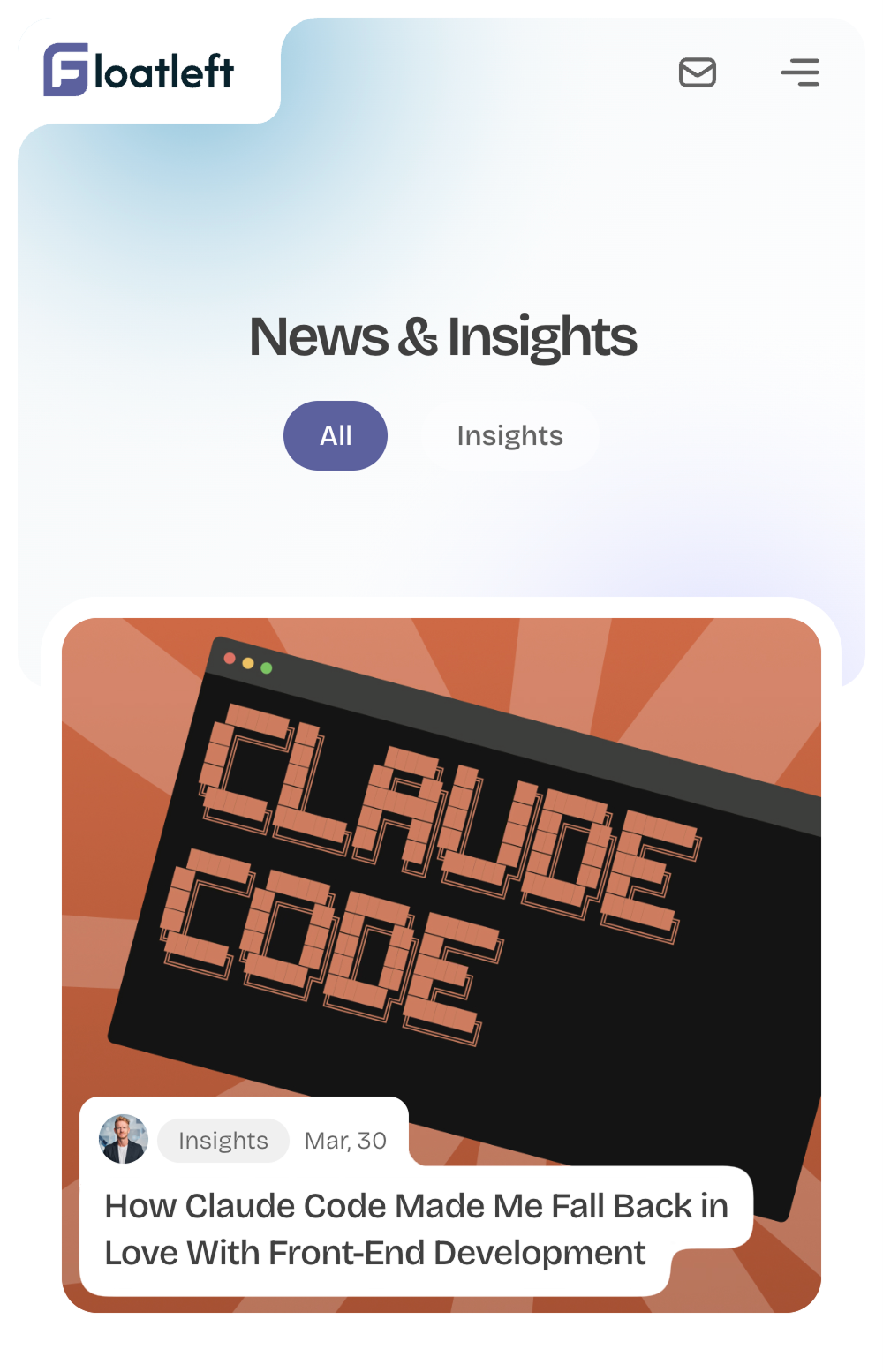Go to Floatleft home via logo
The height and width of the screenshot is (1372, 883).
point(139,71)
